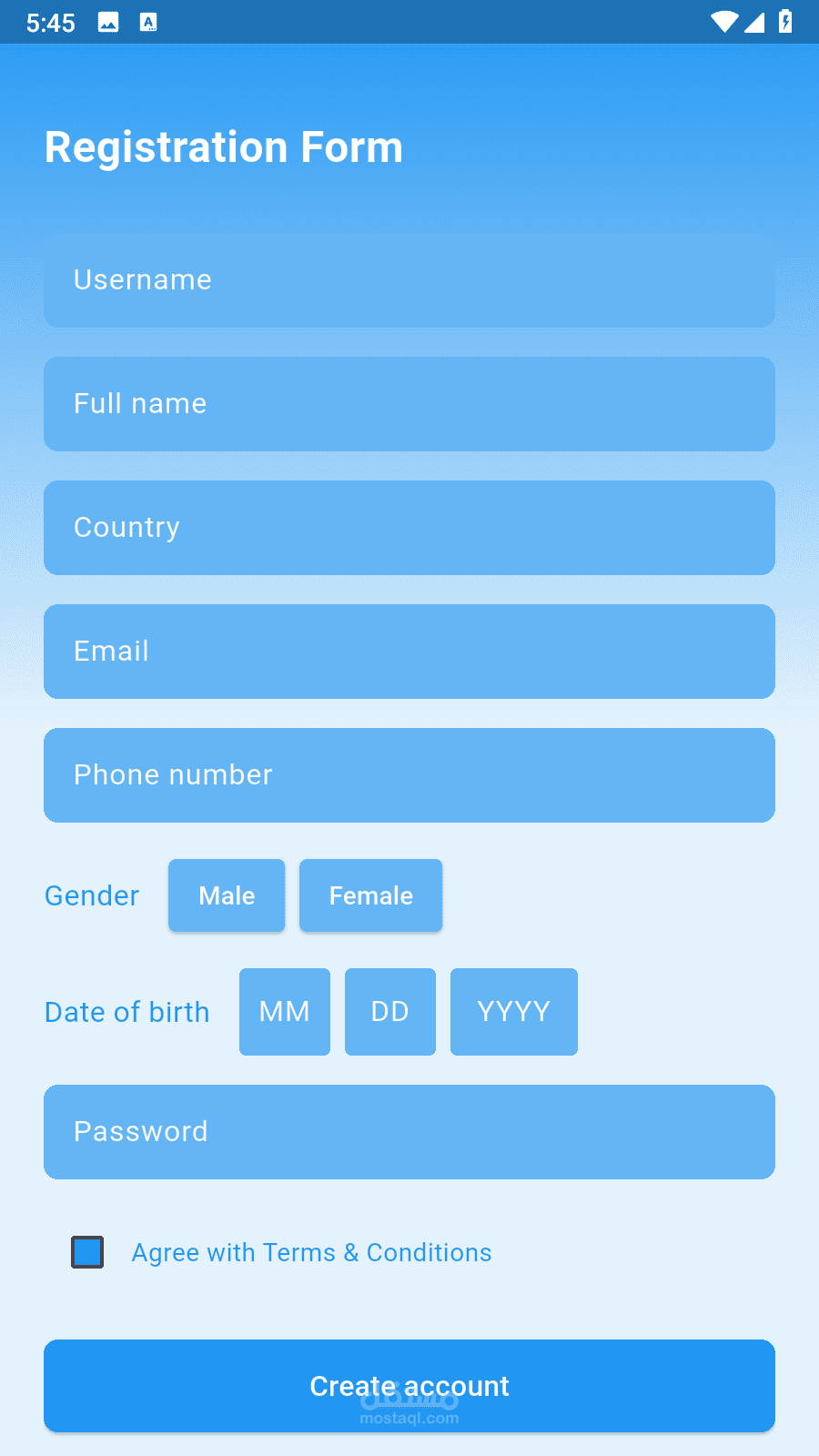Focus the Password field
Screen dimensions: 819x1456
coord(409,1132)
